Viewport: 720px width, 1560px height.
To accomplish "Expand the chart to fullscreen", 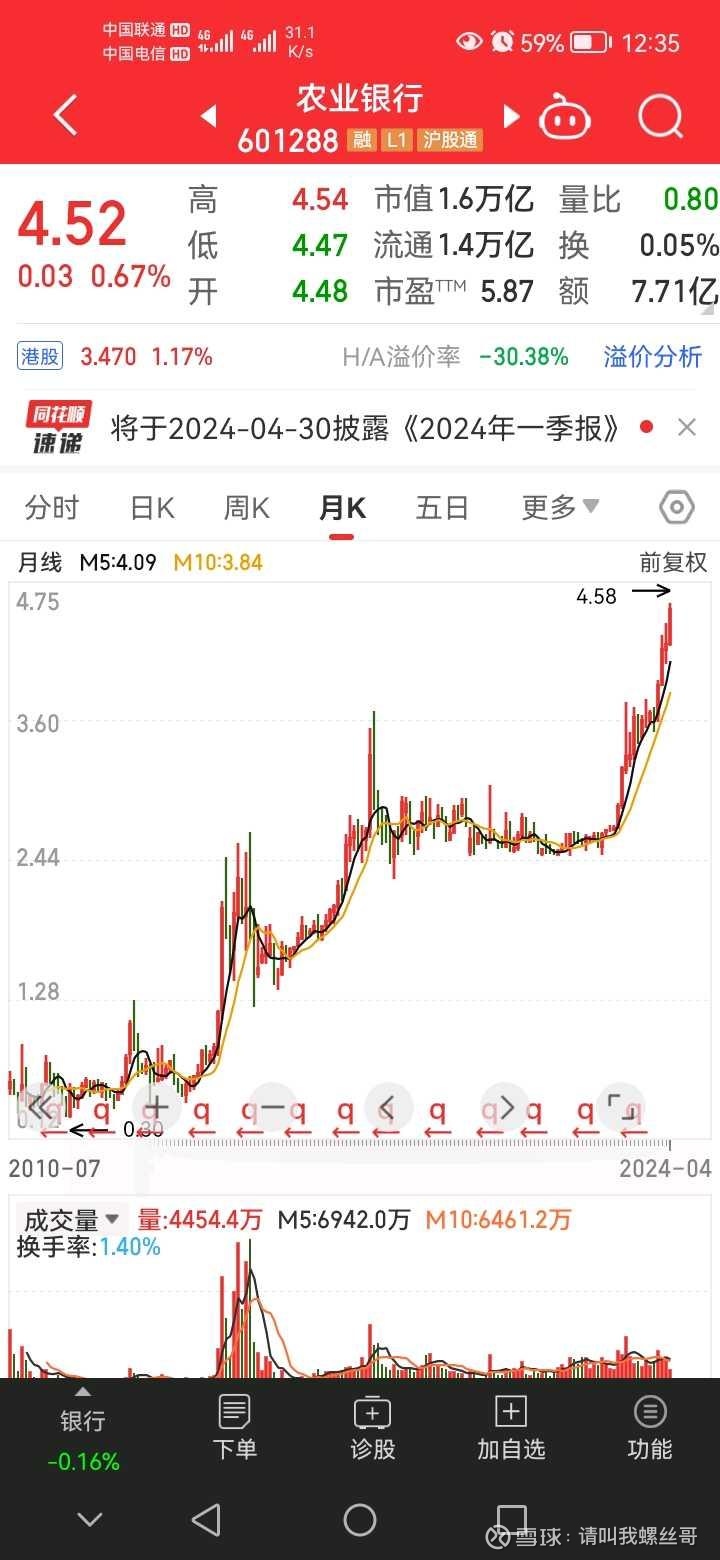I will pos(620,1107).
